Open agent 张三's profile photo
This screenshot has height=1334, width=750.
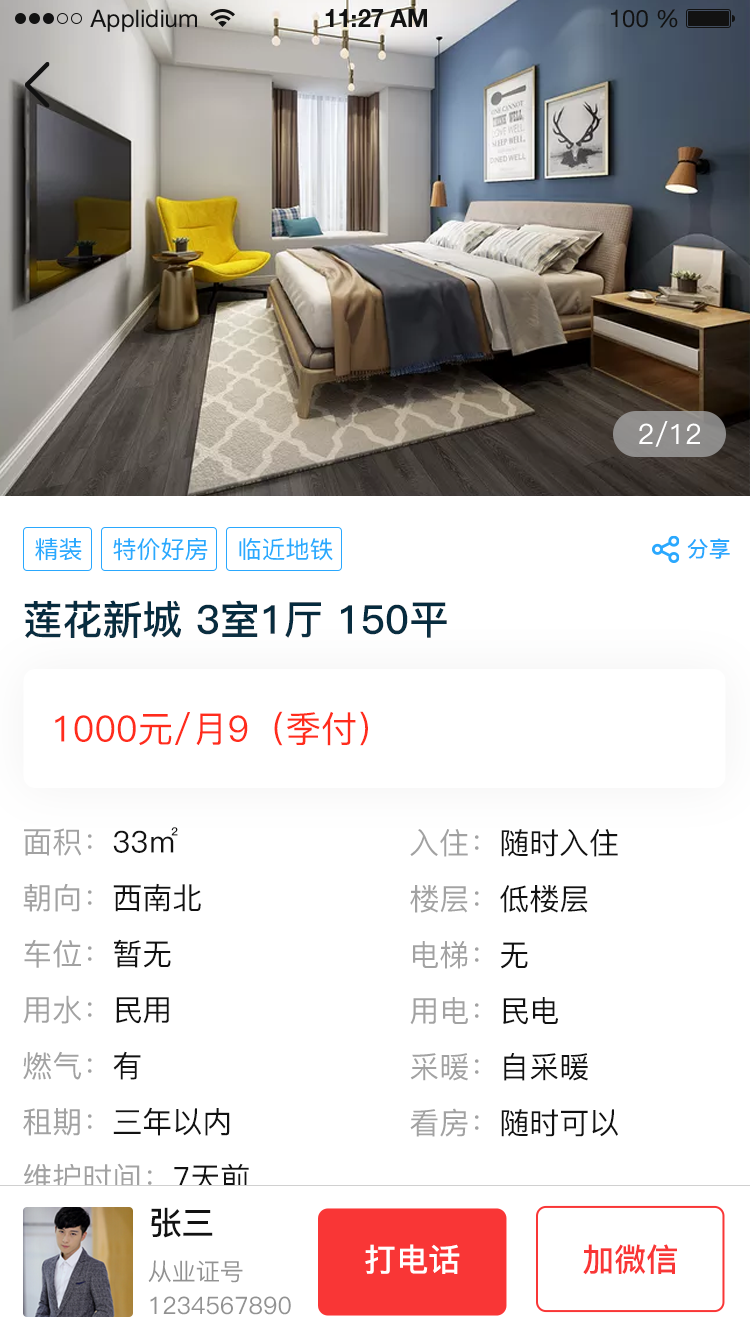[x=78, y=1261]
